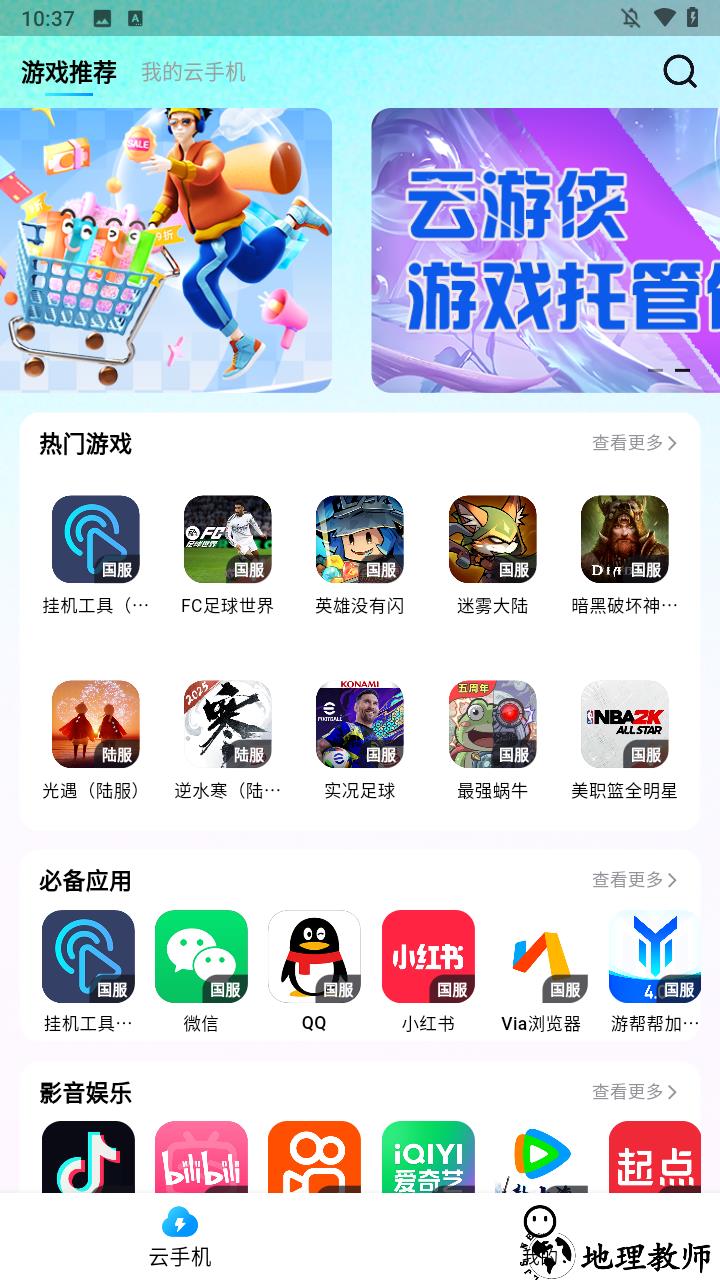Select the 游戏推荐 tab
This screenshot has width=720, height=1280.
tap(69, 72)
